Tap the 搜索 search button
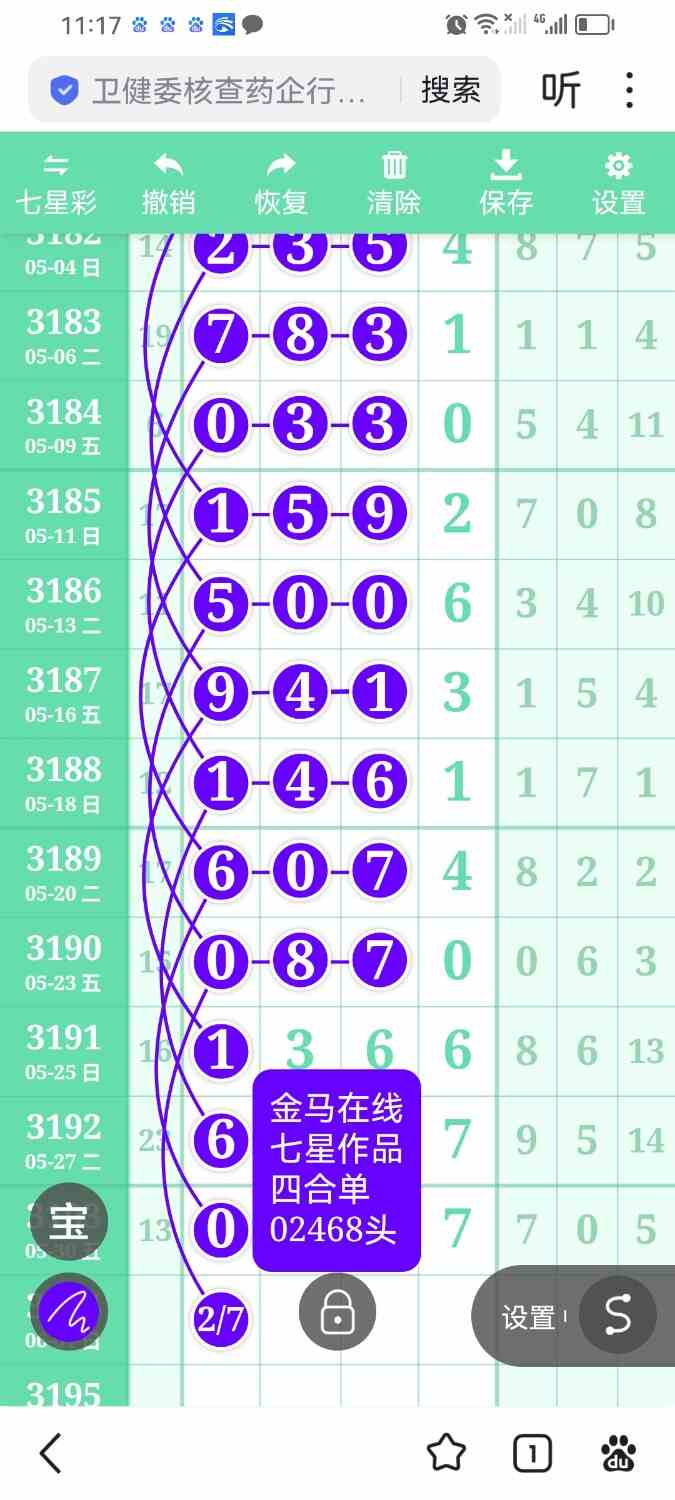 [x=450, y=91]
